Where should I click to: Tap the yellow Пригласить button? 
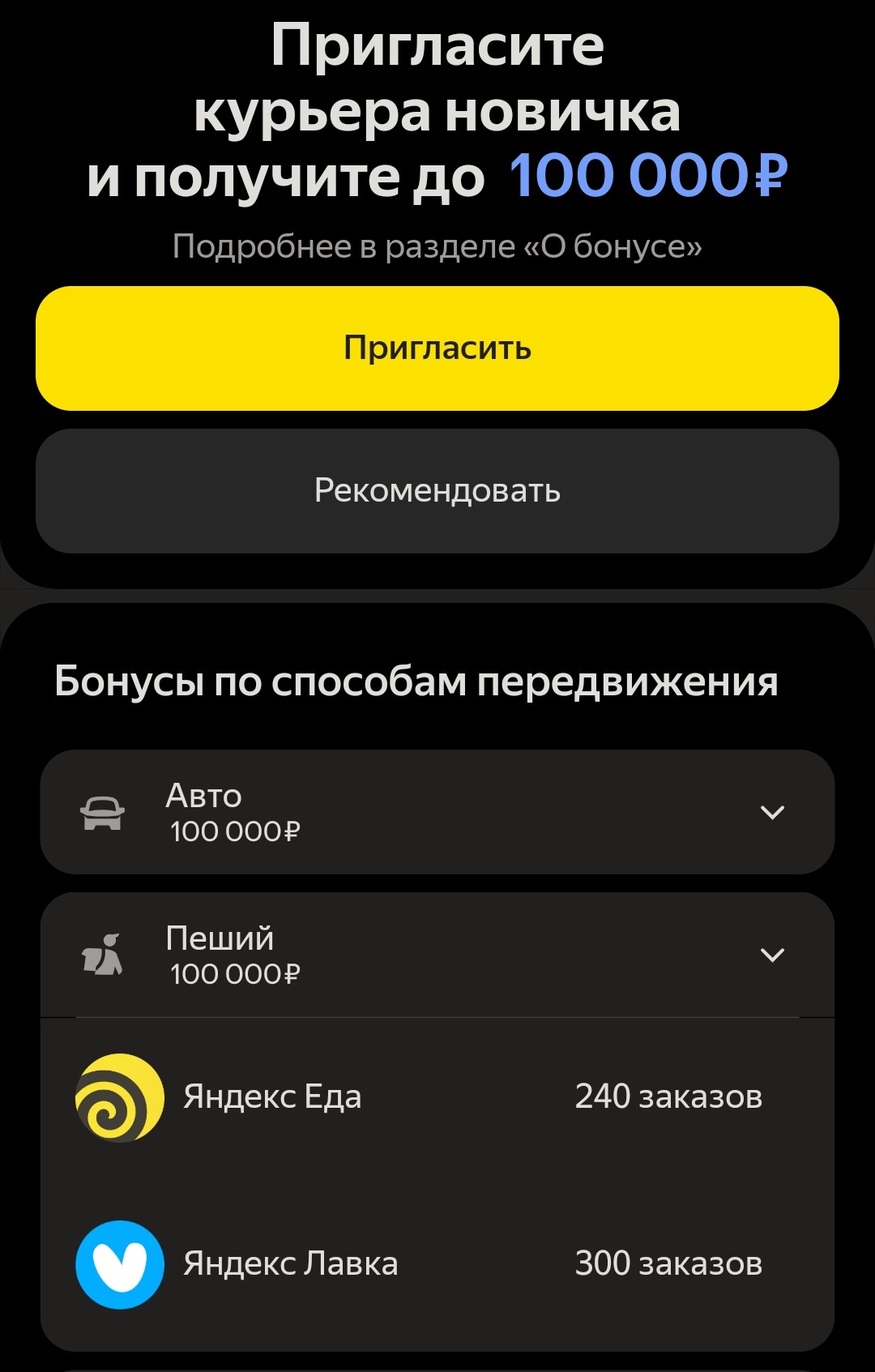437,348
